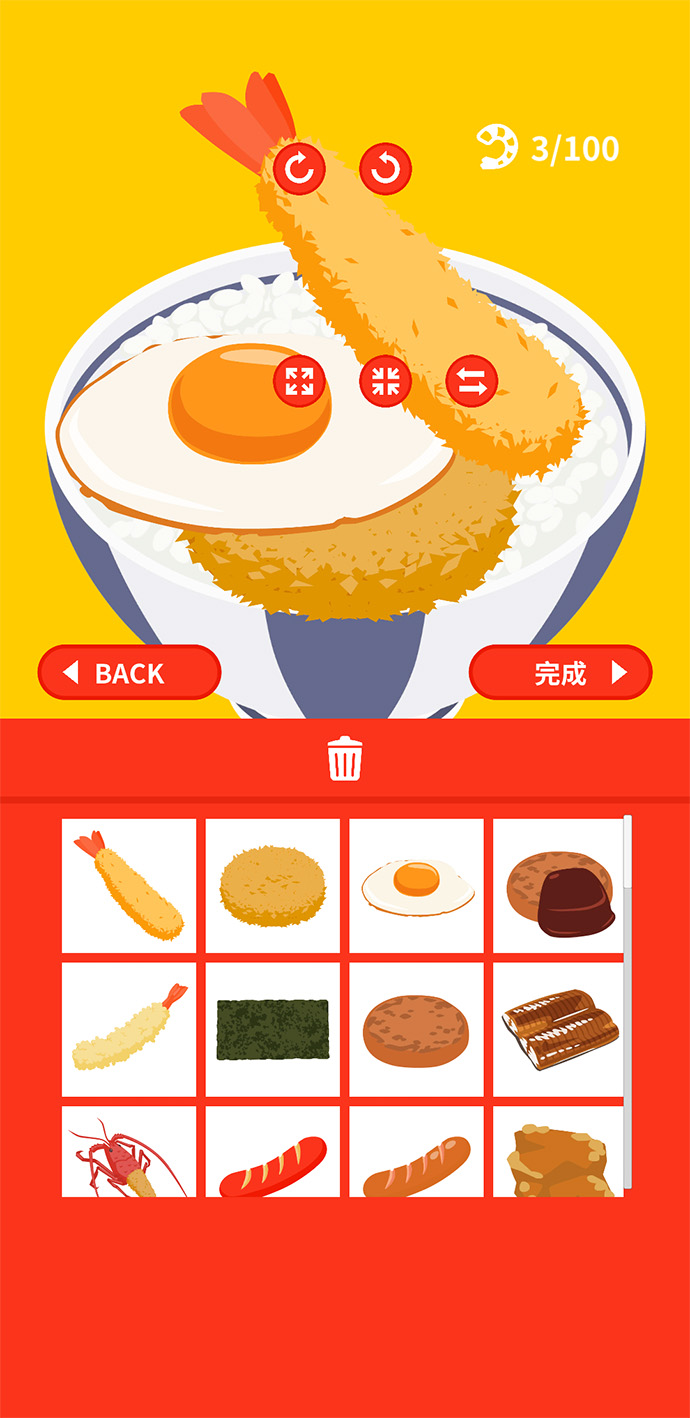Viewport: 690px width, 1418px height.
Task: Add hamburger steak with demi-glace sauce
Action: pyautogui.click(x=559, y=886)
